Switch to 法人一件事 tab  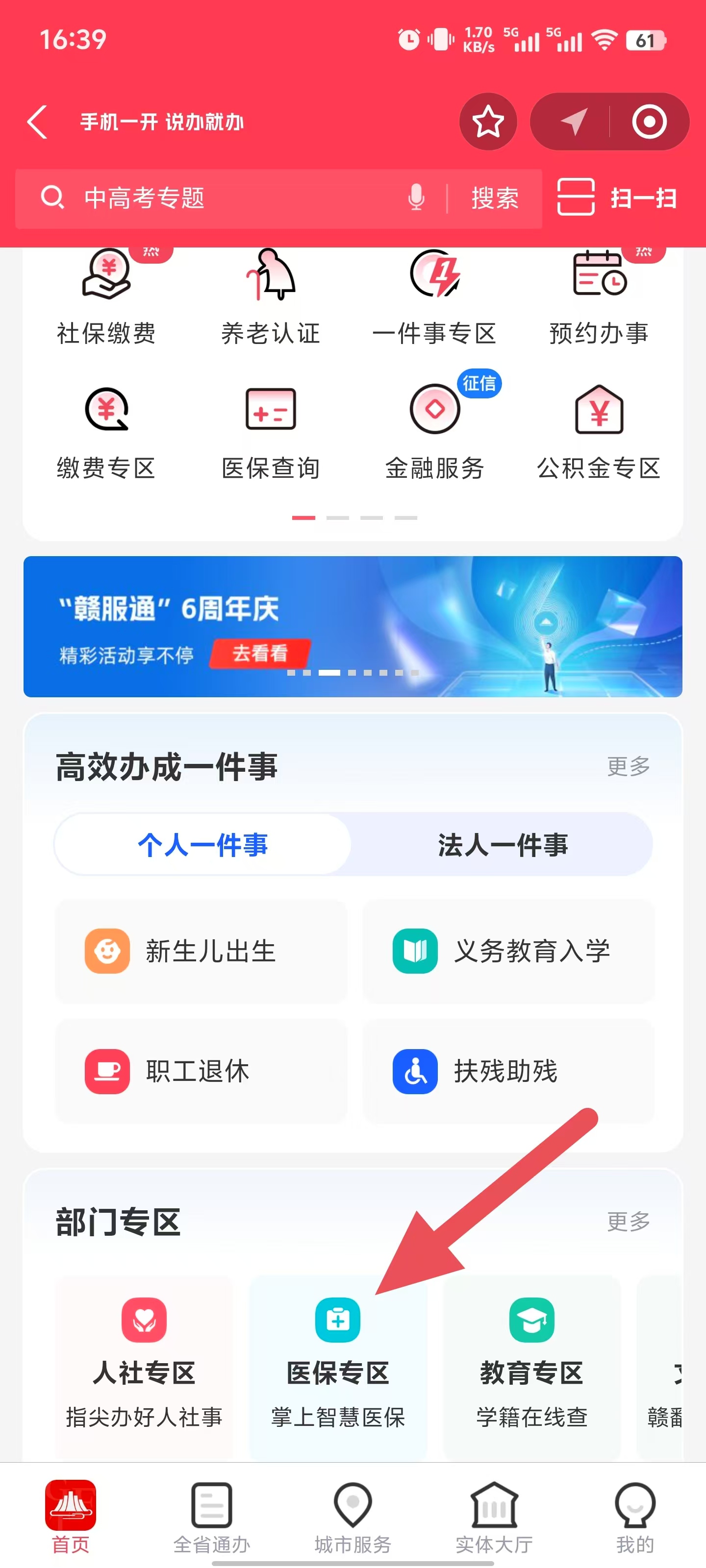pyautogui.click(x=503, y=845)
